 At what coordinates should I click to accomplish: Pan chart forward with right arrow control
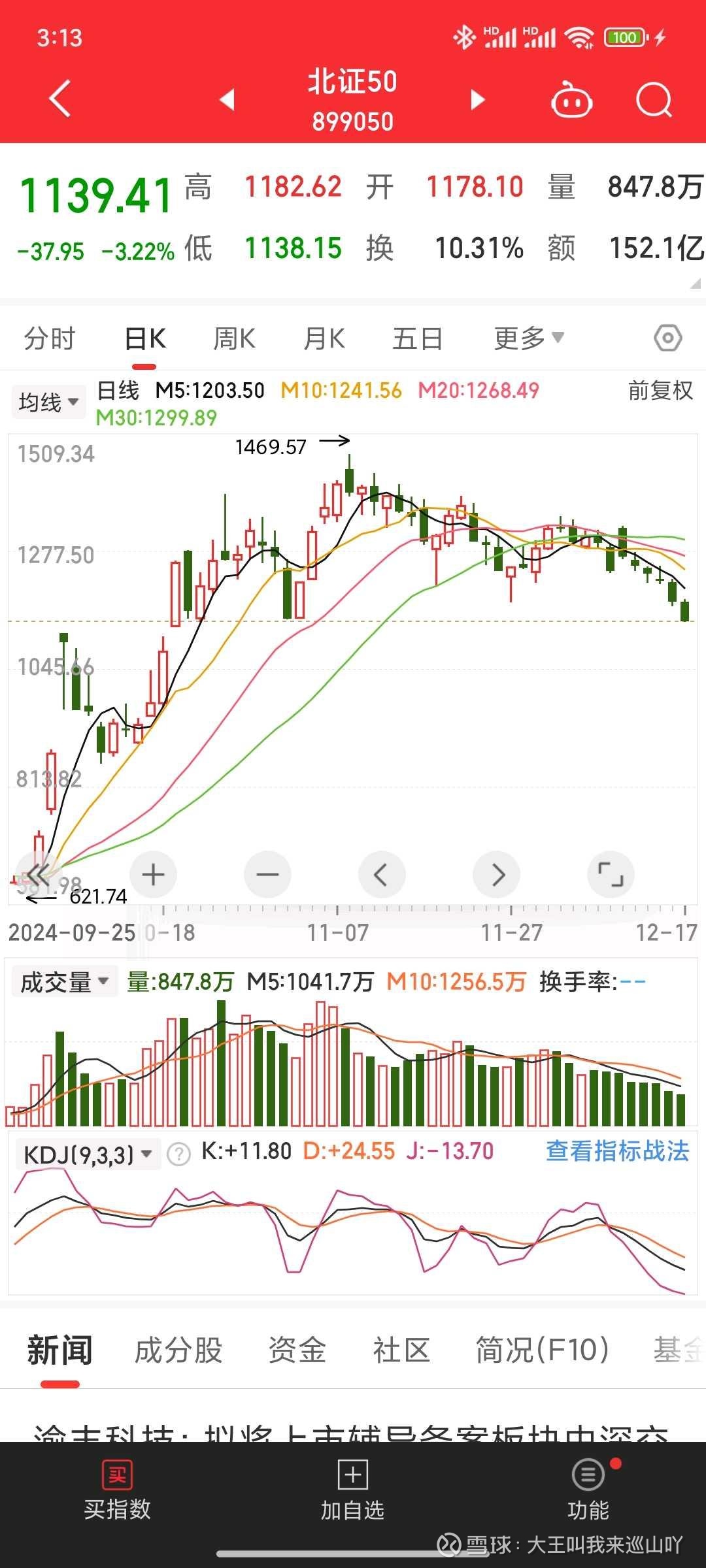497,874
